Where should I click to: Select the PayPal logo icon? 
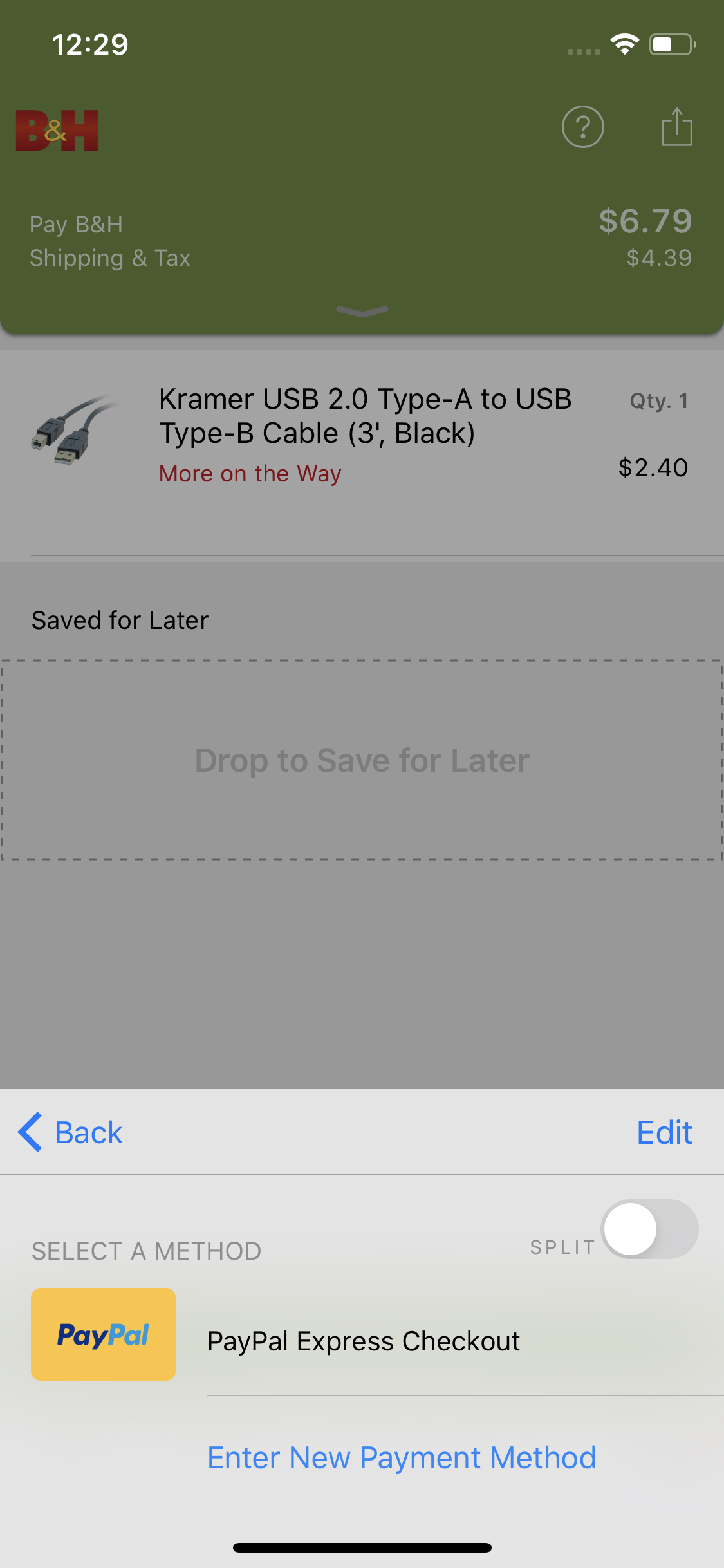point(103,1334)
